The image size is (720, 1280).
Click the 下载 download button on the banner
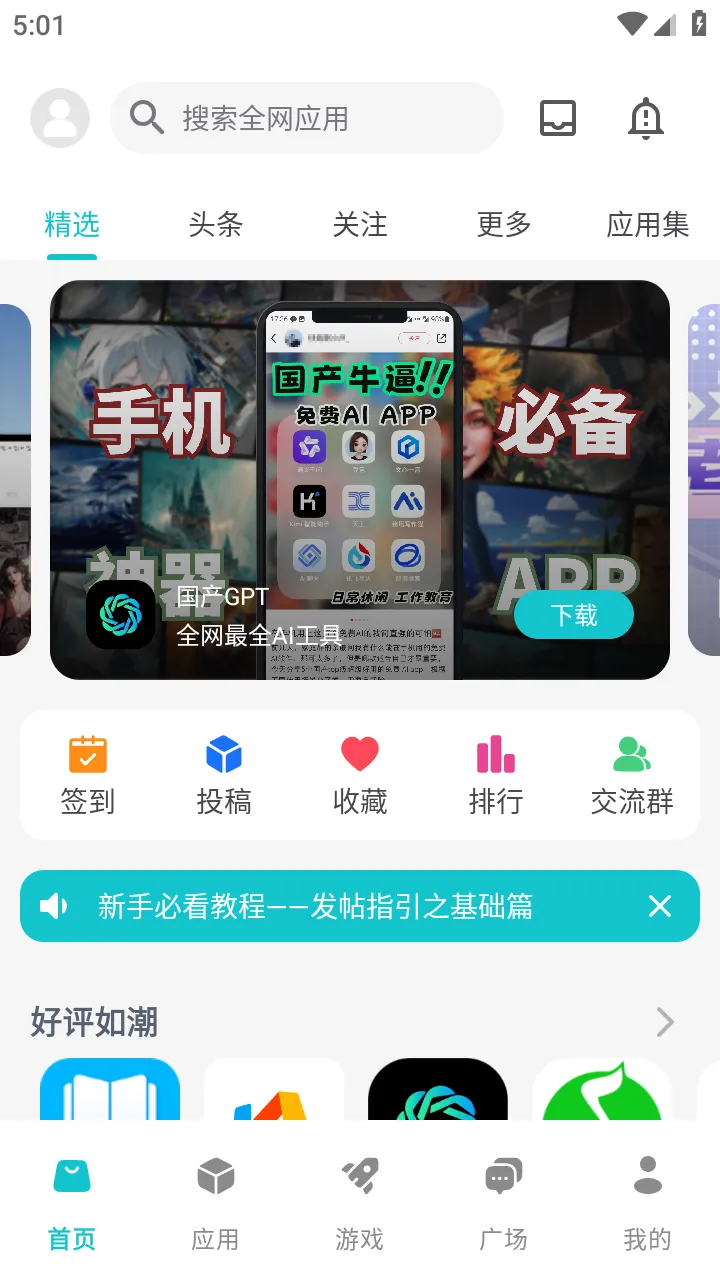pos(573,616)
